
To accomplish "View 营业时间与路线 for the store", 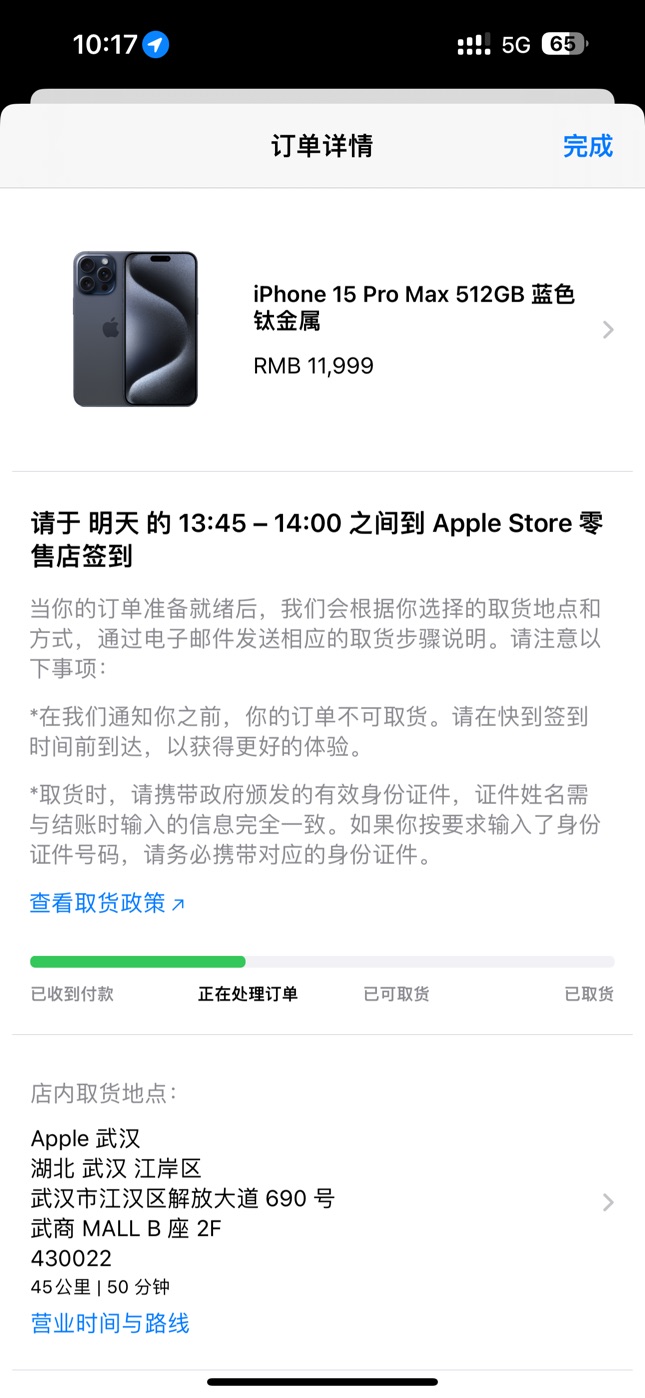I will click(x=110, y=1323).
